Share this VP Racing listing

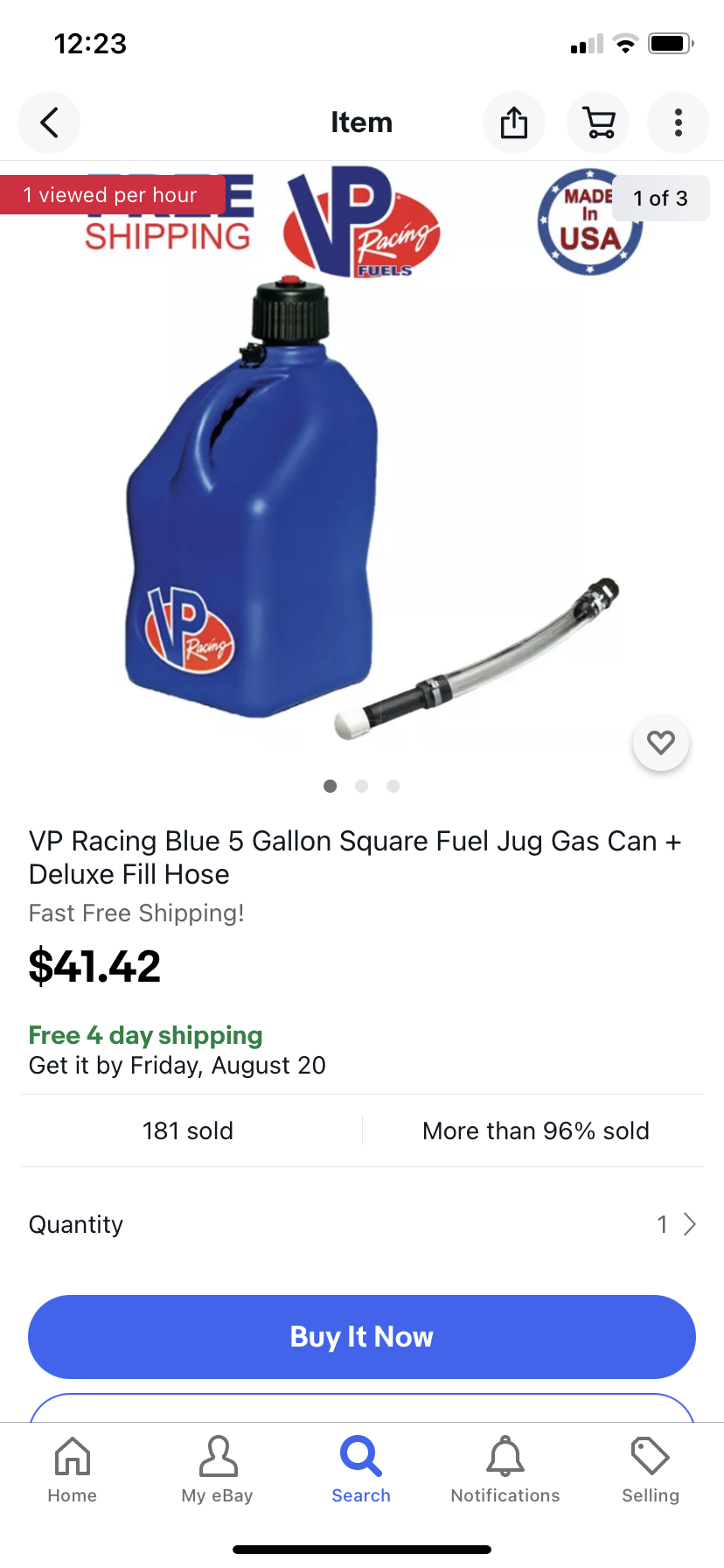click(x=514, y=122)
